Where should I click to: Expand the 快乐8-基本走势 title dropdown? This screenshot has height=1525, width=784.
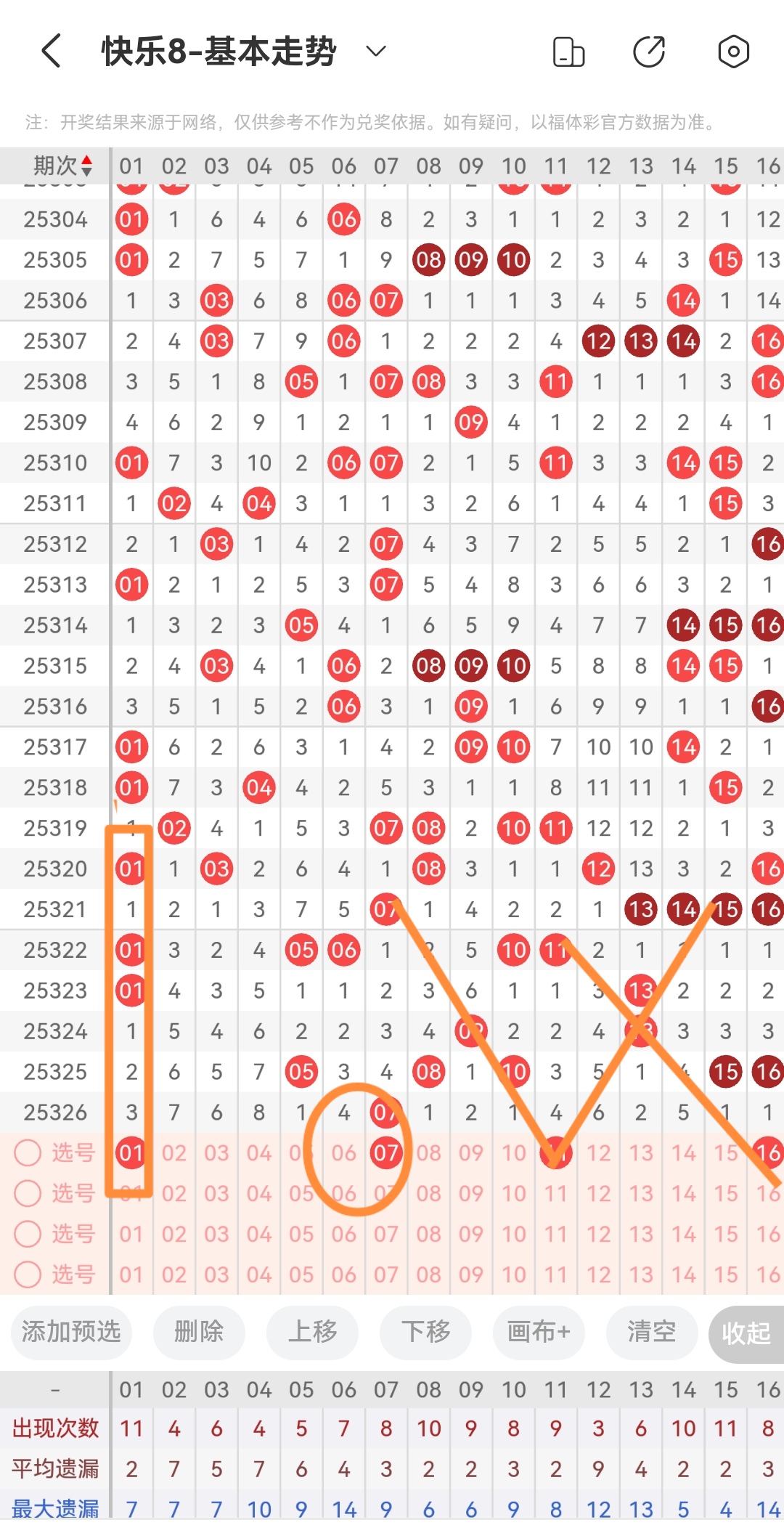[375, 51]
